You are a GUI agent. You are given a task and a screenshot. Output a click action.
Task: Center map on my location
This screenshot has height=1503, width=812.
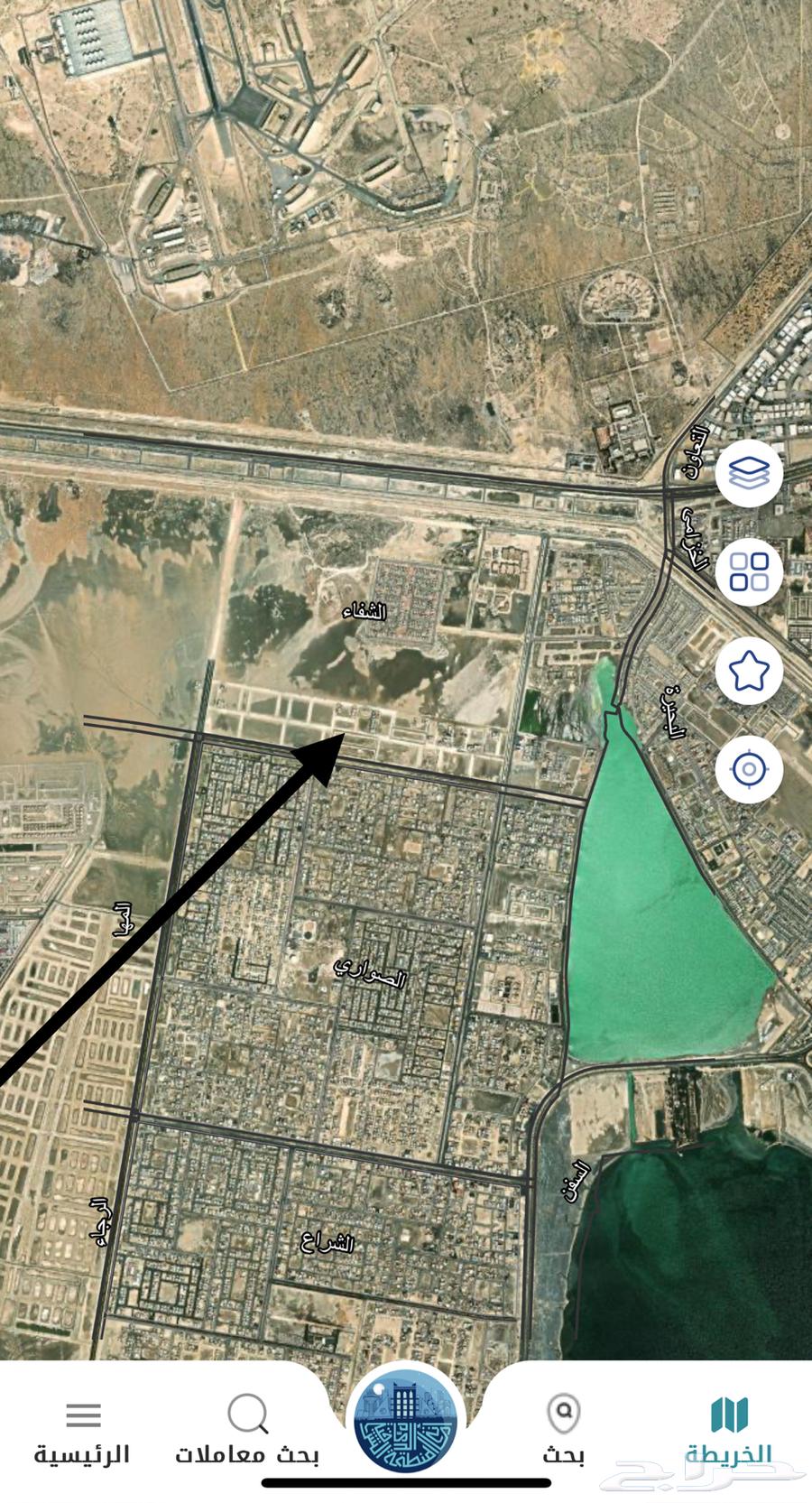click(x=749, y=769)
